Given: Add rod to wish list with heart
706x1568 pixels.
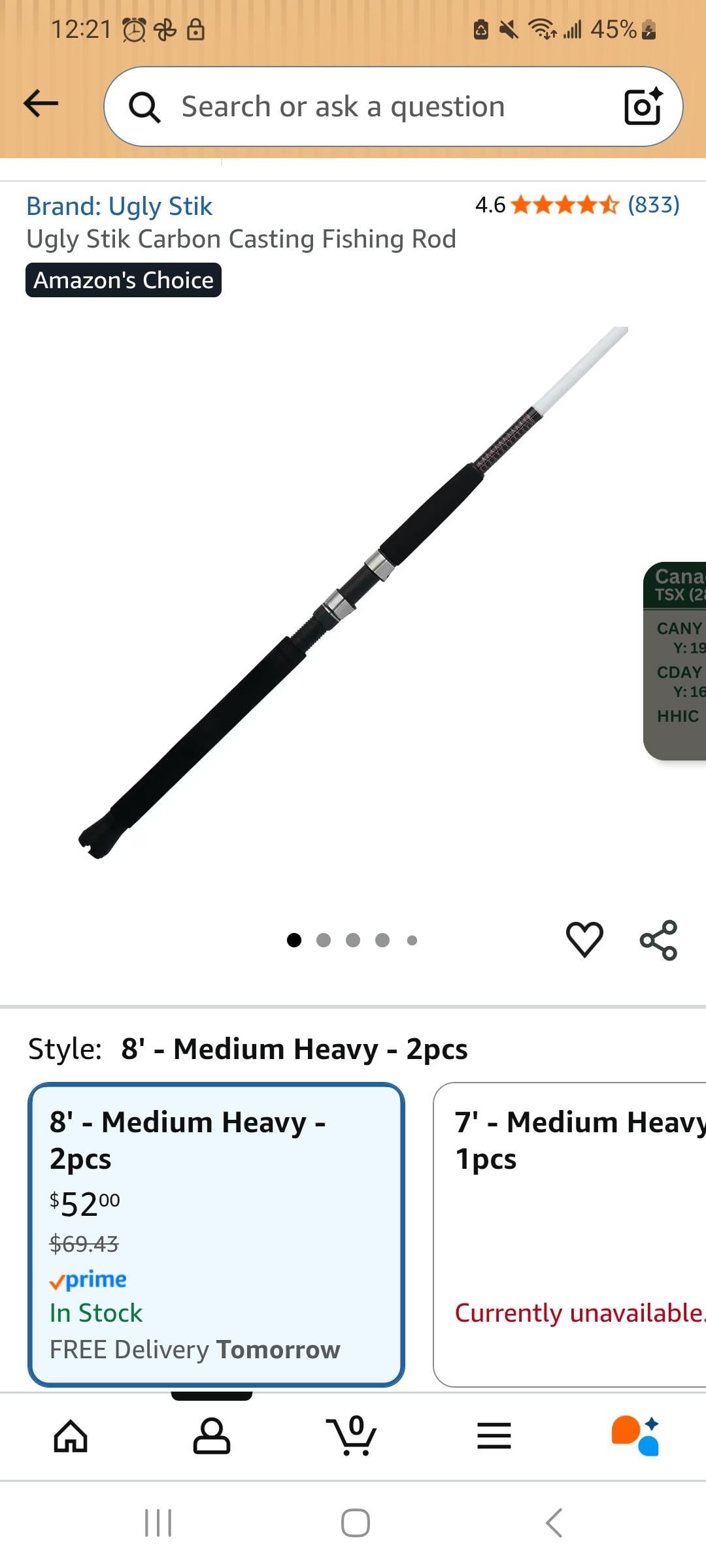Looking at the screenshot, I should (584, 939).
